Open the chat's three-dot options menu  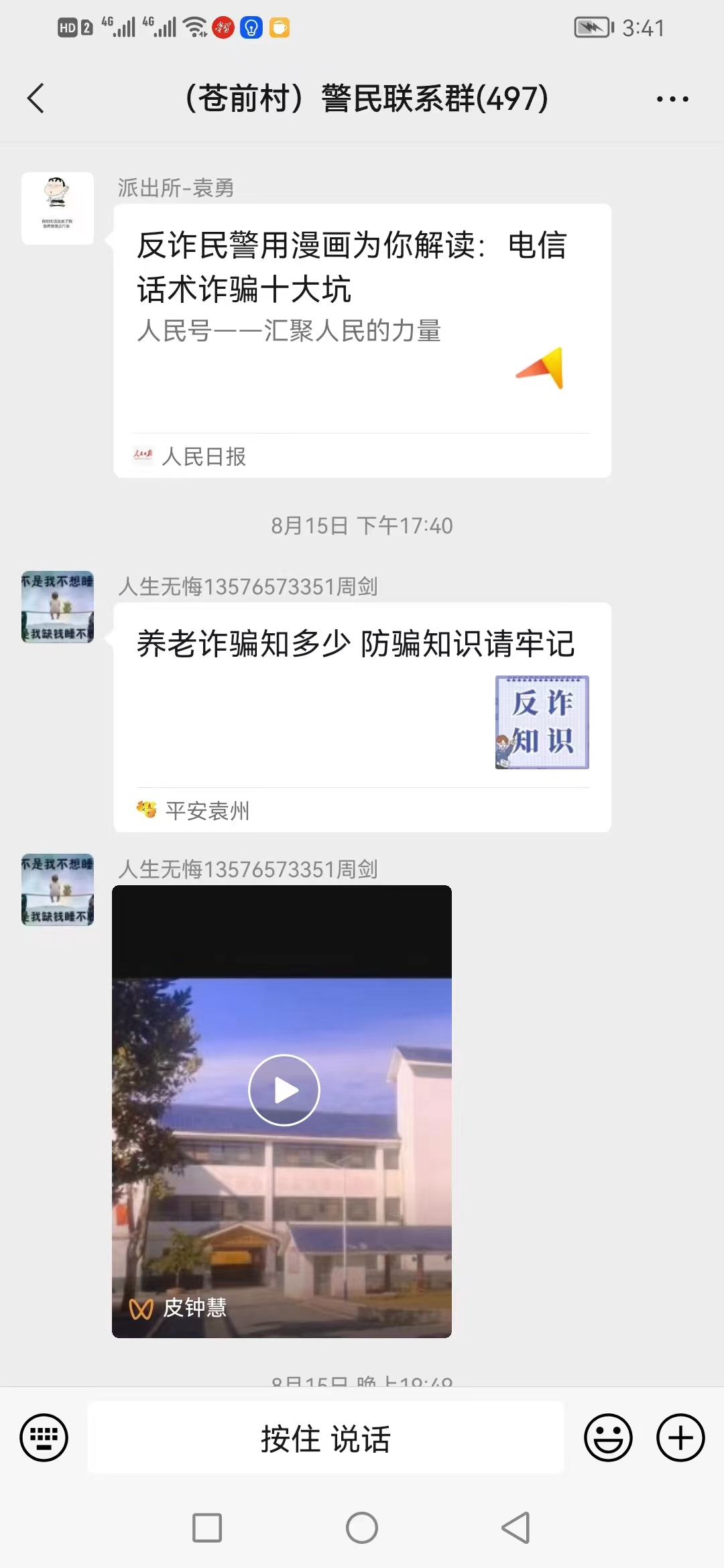click(672, 99)
